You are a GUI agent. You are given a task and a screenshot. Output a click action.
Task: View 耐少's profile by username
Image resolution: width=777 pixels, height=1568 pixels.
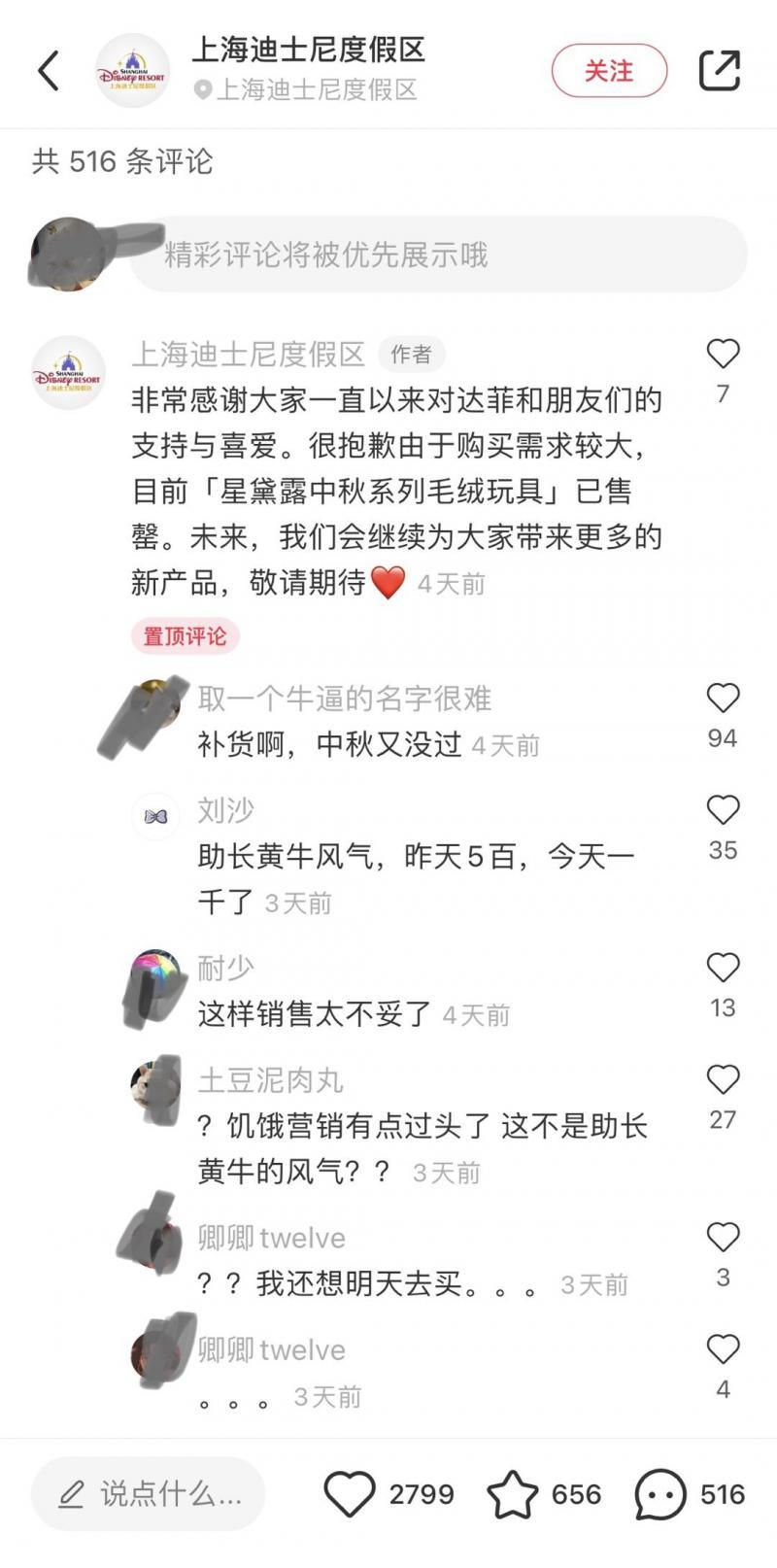tap(226, 968)
